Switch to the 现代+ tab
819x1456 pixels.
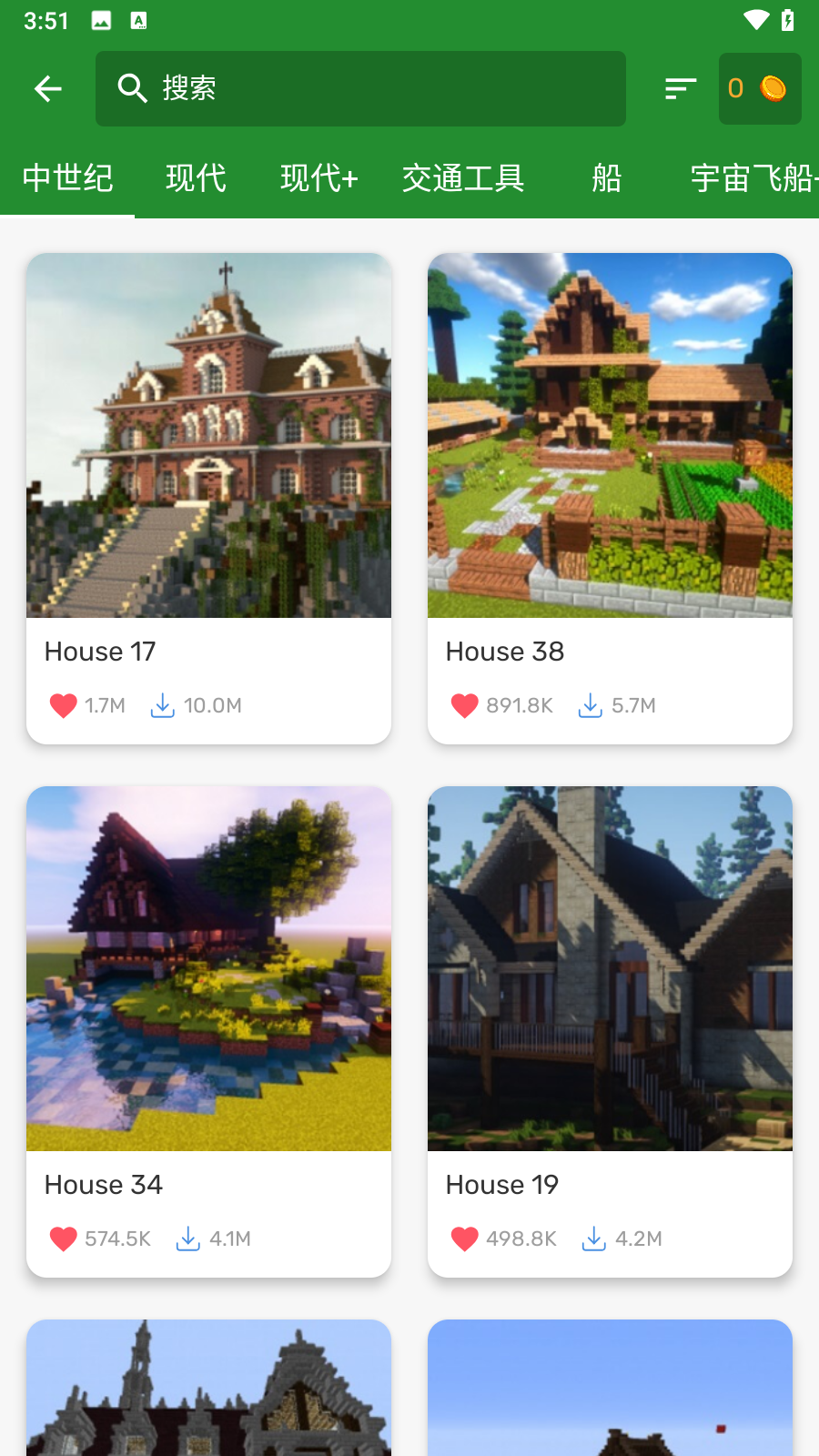[x=318, y=178]
